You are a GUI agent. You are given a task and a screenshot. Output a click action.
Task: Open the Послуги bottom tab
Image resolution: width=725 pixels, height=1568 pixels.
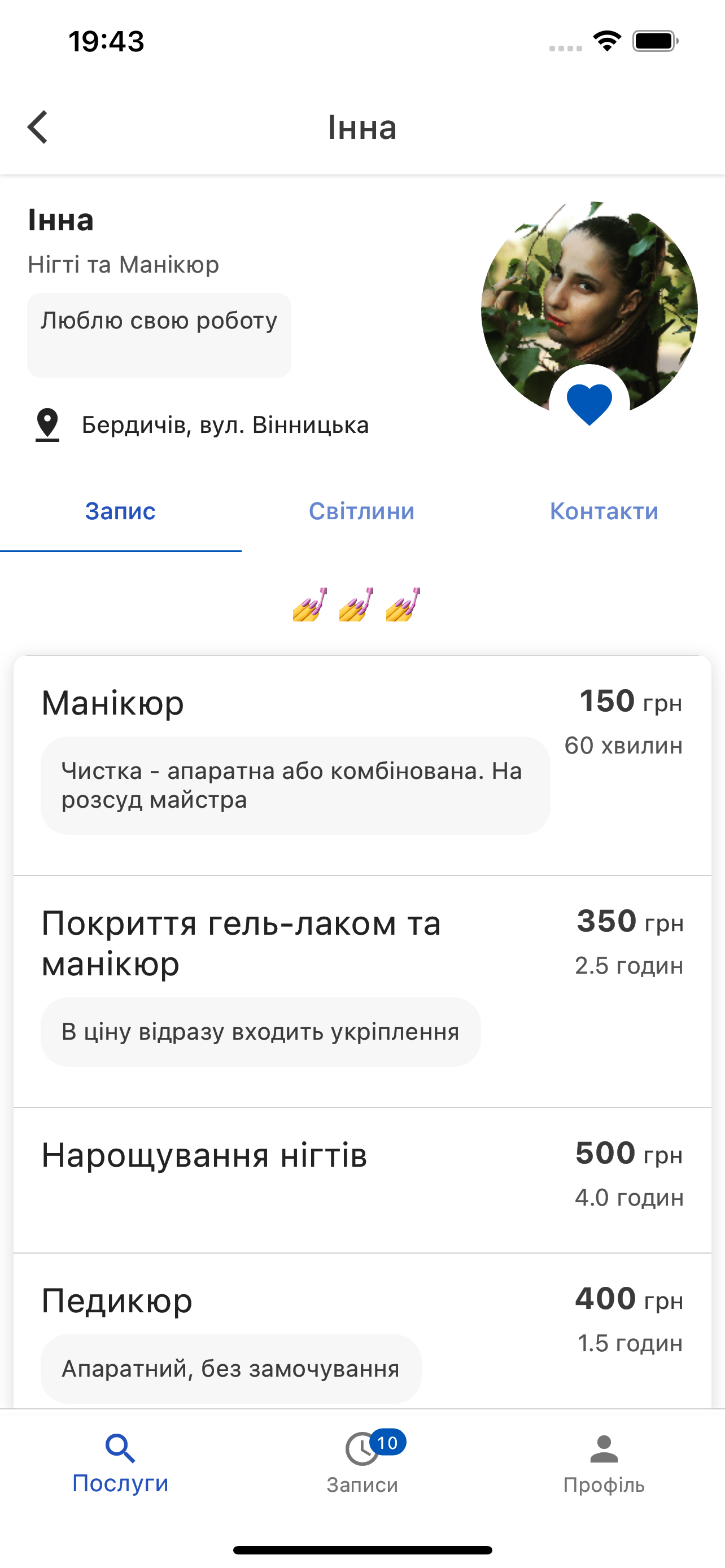(120, 1464)
